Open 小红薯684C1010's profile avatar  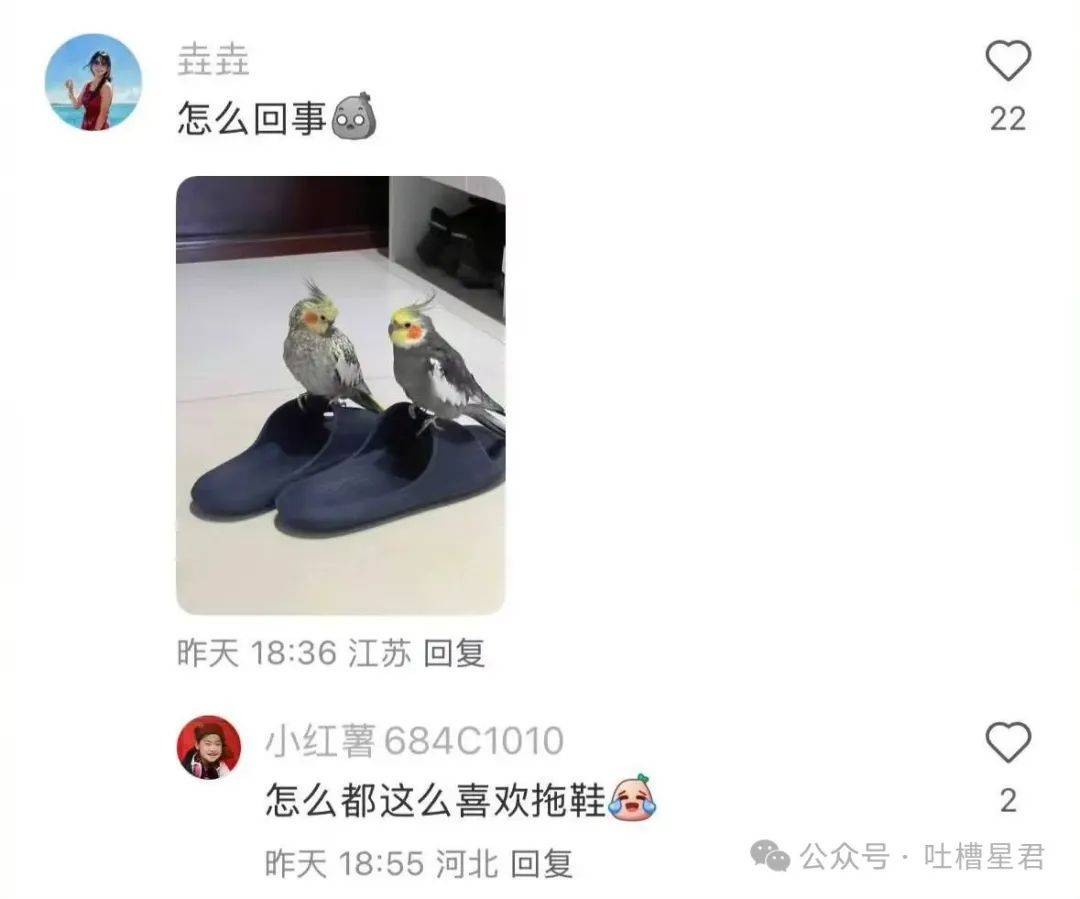tap(209, 748)
